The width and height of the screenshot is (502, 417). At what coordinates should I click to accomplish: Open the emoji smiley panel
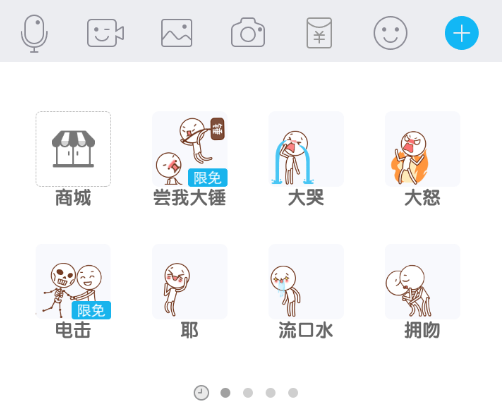click(390, 33)
